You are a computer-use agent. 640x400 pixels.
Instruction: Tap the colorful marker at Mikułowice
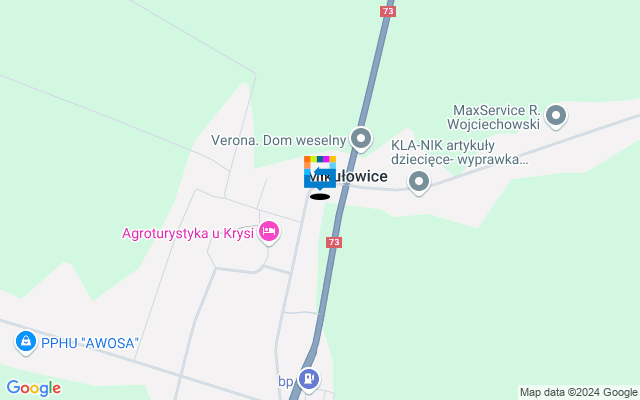tap(319, 172)
